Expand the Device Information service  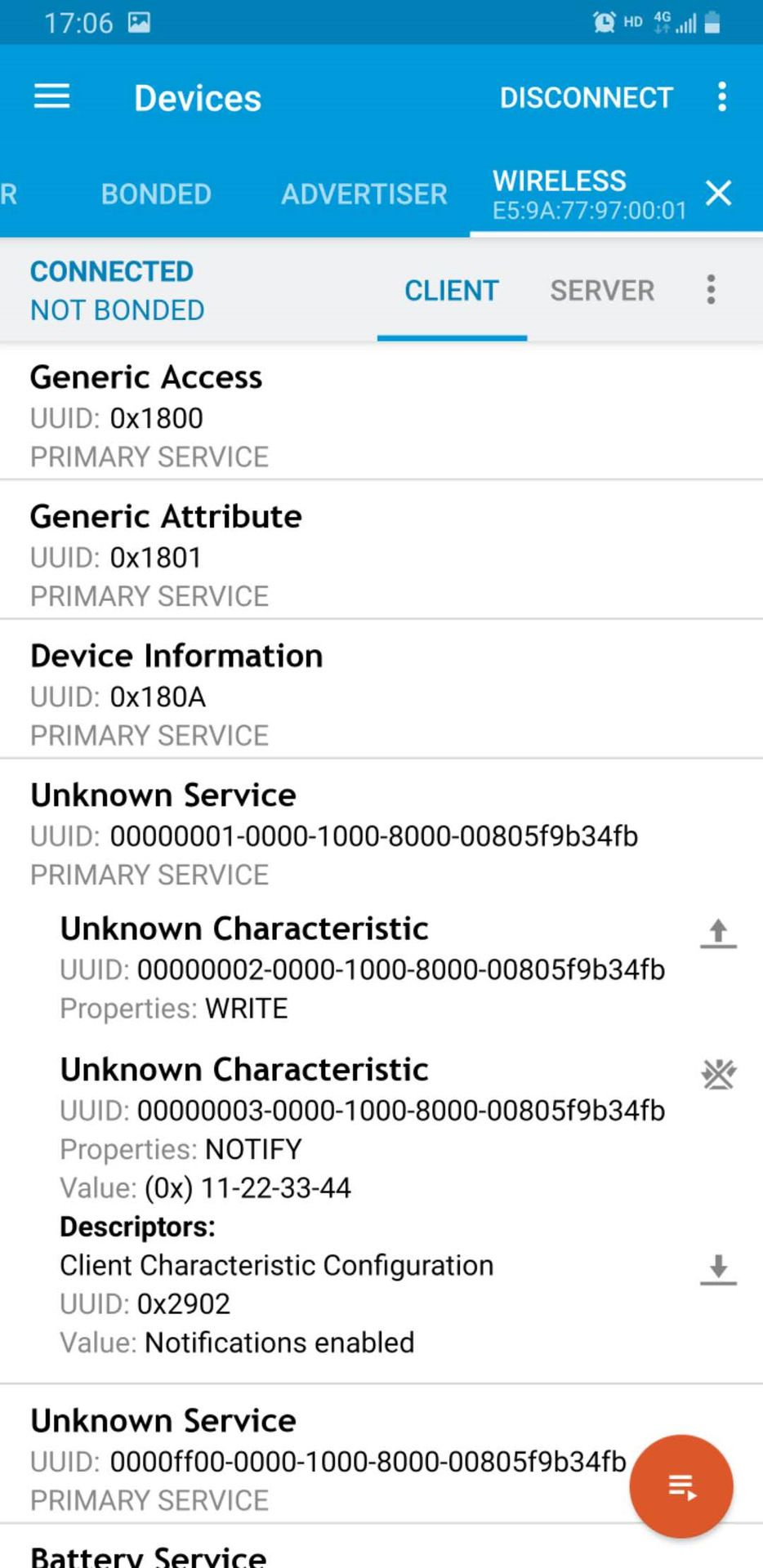coord(381,694)
